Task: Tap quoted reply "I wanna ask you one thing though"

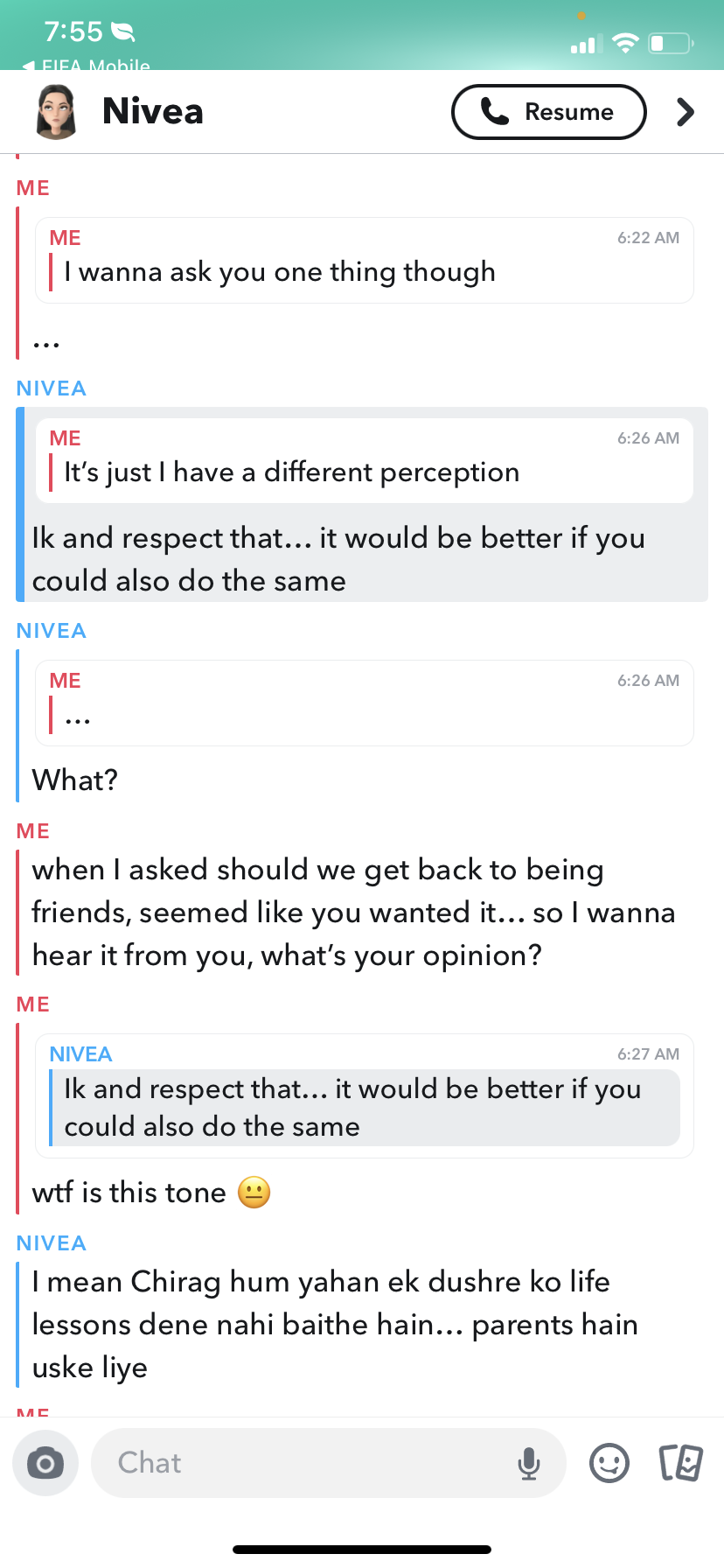Action: (x=365, y=261)
